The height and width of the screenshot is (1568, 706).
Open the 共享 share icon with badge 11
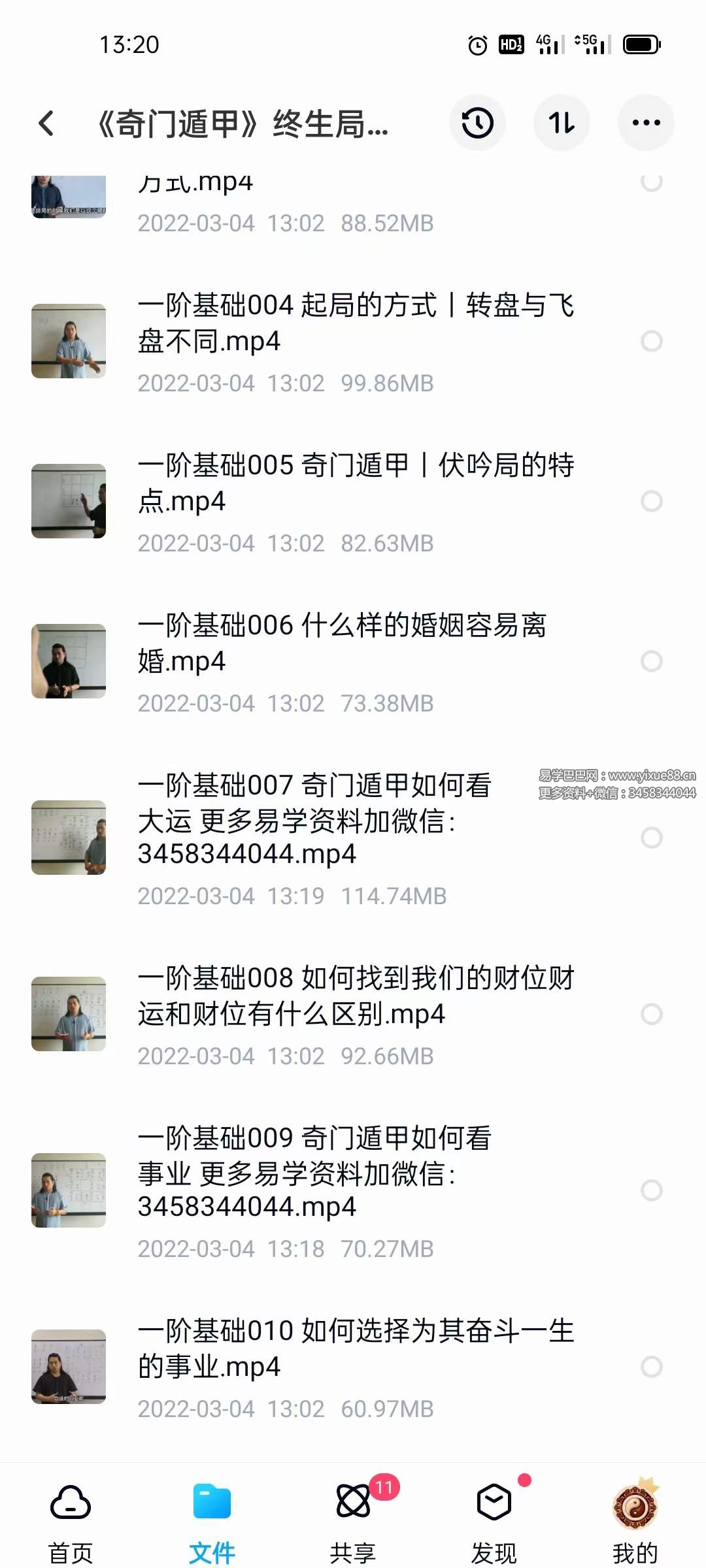(353, 1516)
